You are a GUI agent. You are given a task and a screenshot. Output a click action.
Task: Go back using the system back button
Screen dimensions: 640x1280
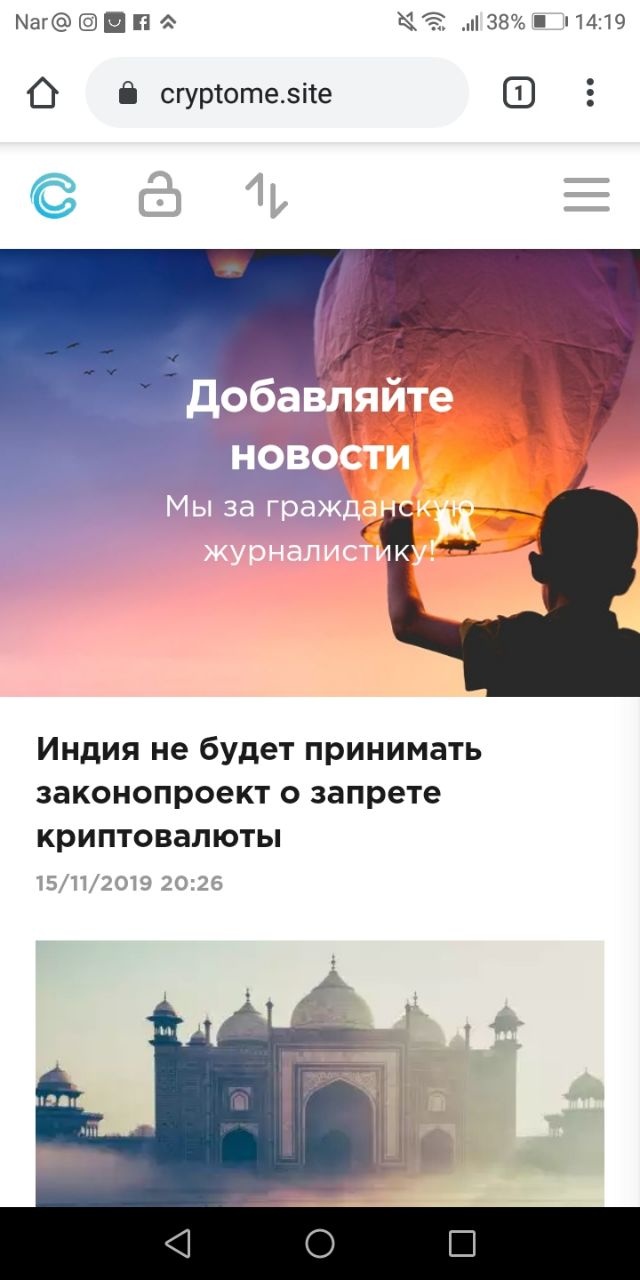(178, 1243)
